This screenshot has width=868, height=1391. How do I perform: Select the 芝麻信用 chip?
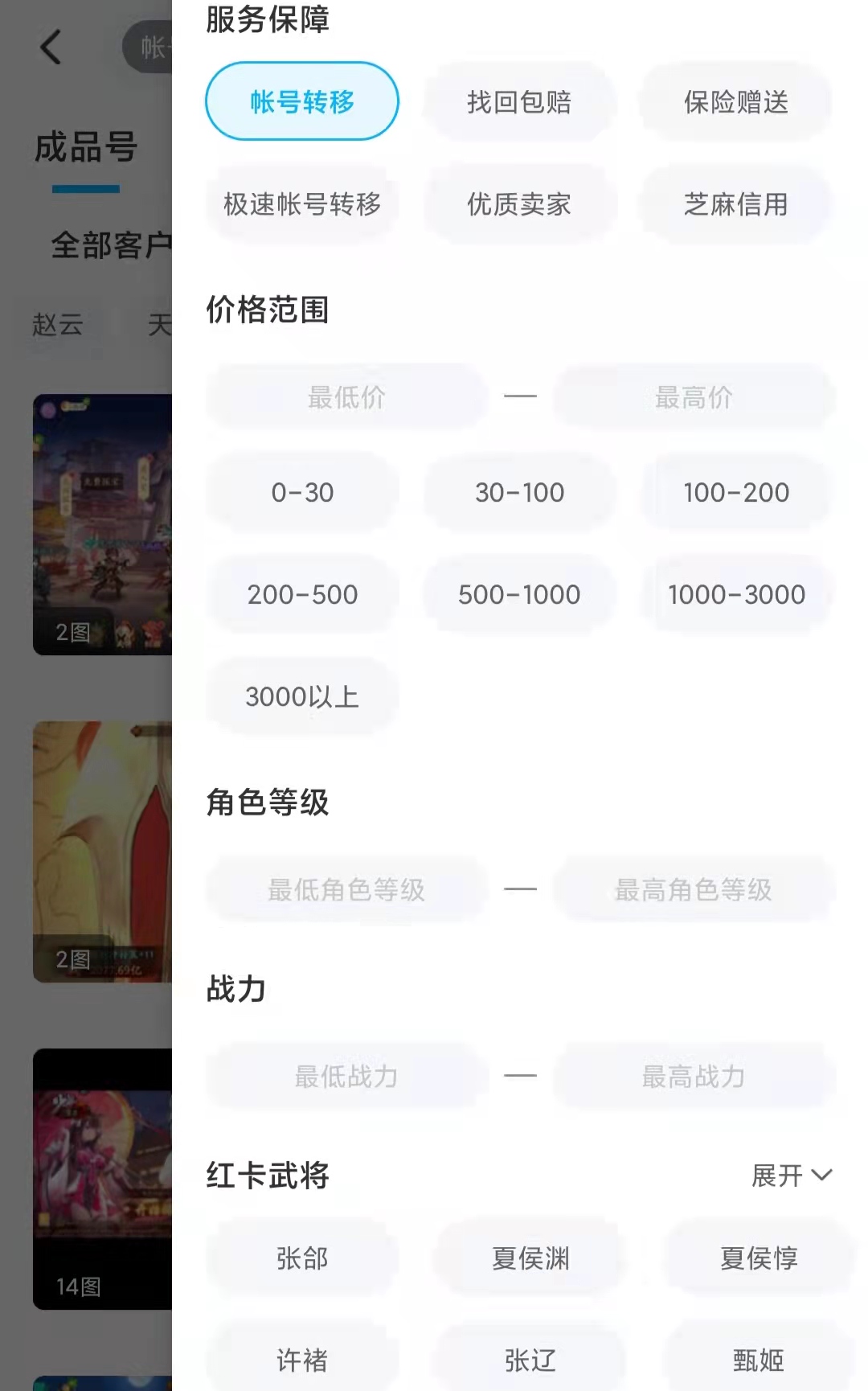click(x=736, y=204)
